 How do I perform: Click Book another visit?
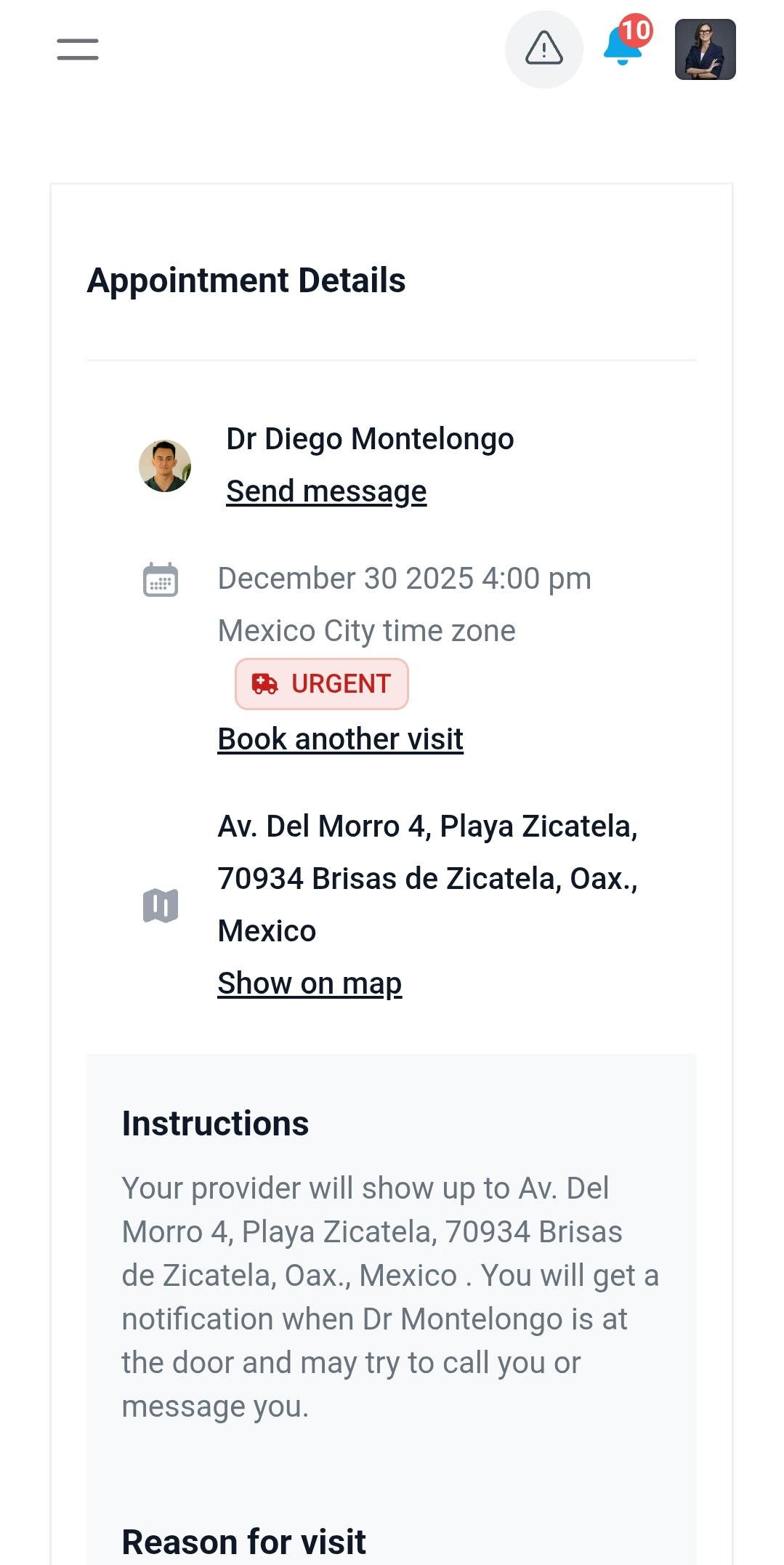pyautogui.click(x=340, y=738)
